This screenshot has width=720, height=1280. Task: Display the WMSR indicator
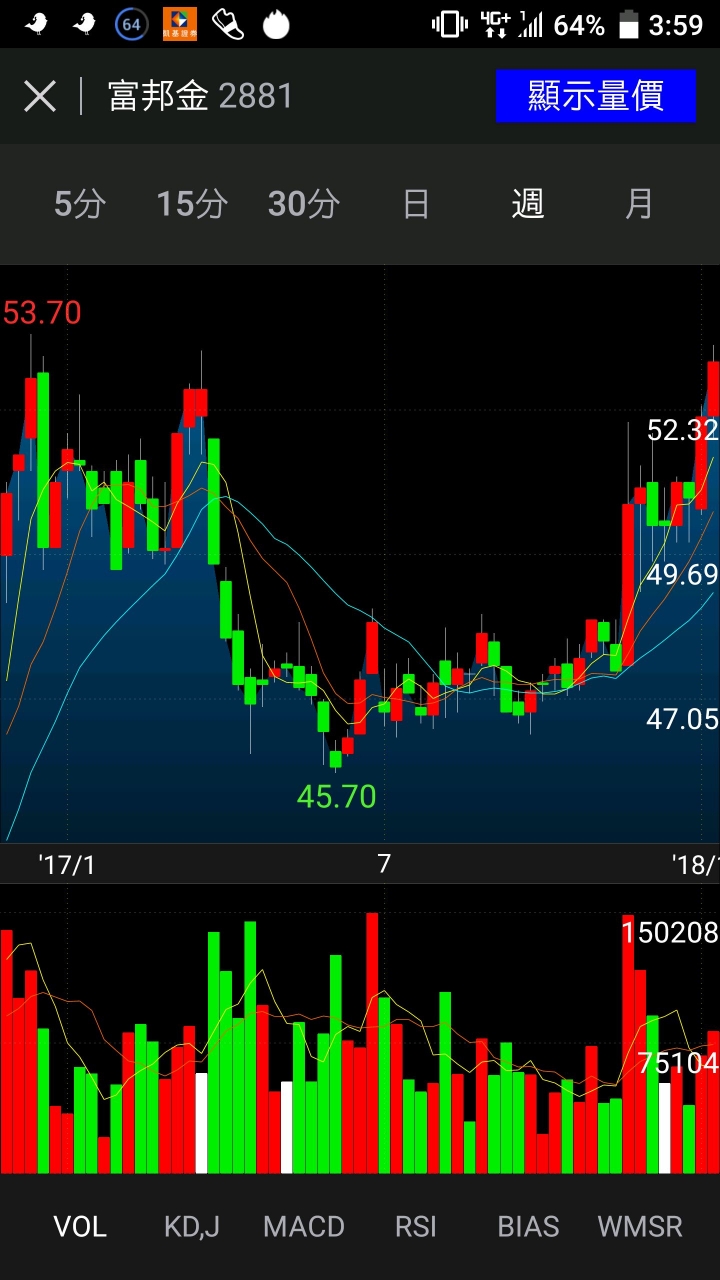pyautogui.click(x=640, y=1227)
